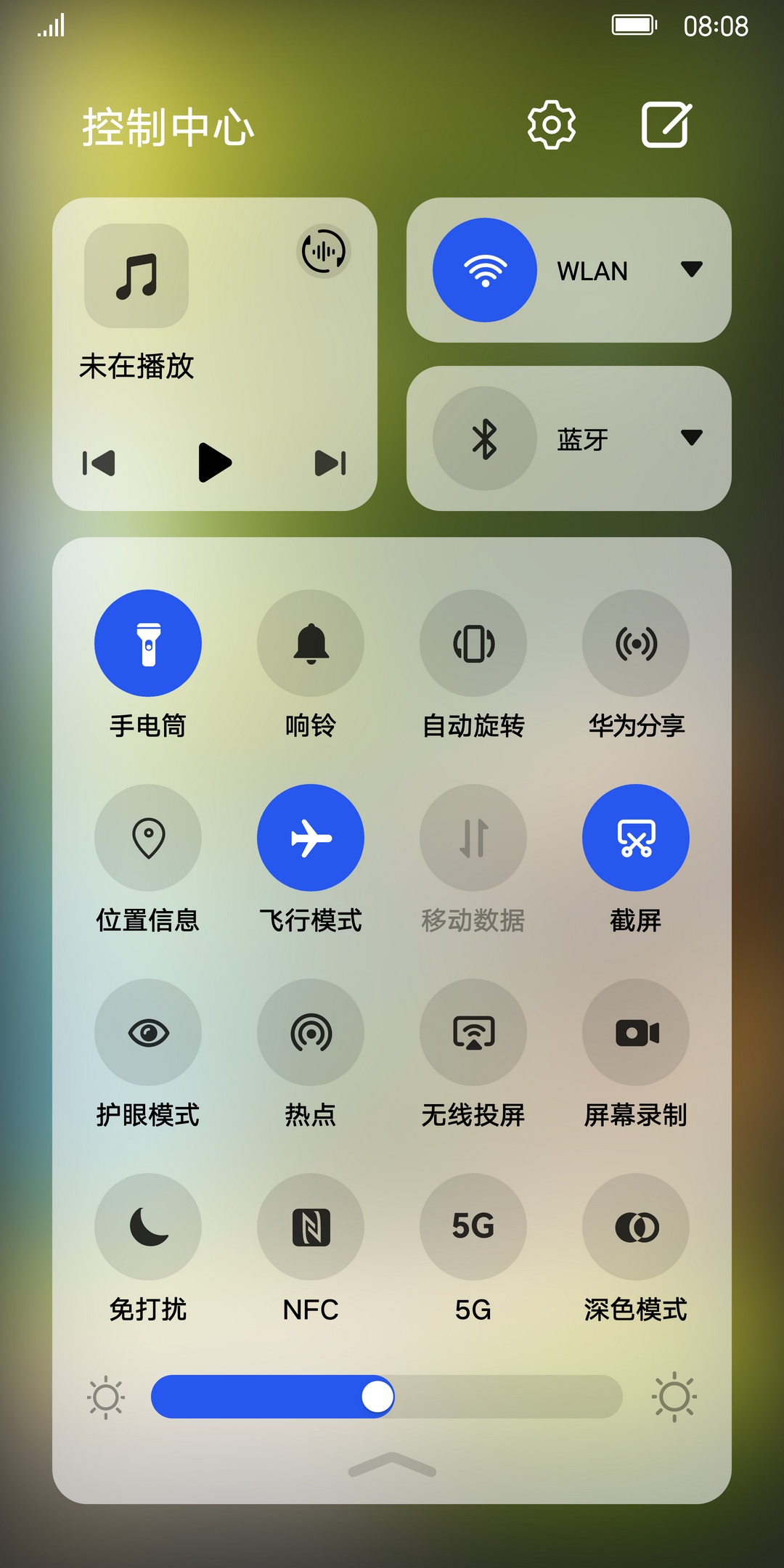Viewport: 784px width, 1568px height.
Task: Enable auto-rotate (自动旋转)
Action: [473, 643]
